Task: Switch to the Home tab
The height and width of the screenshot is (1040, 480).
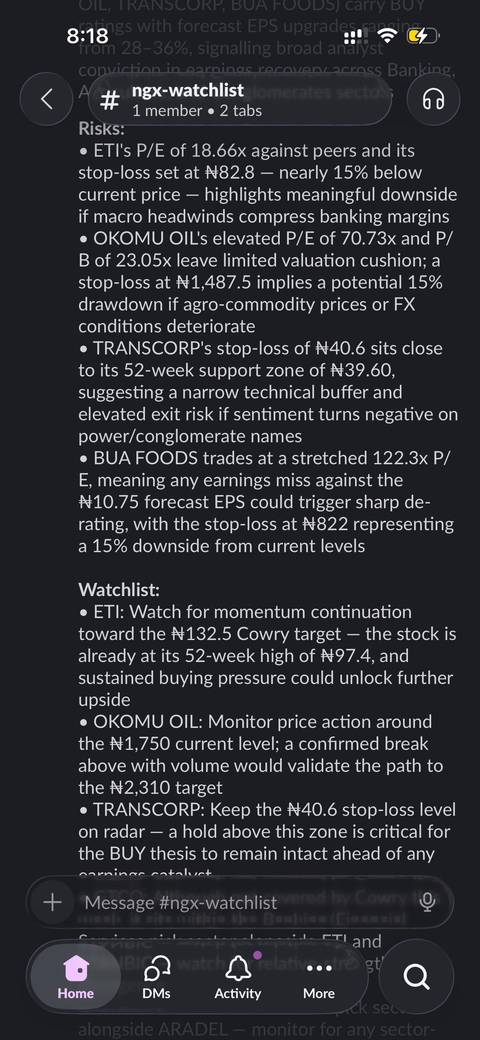Action: 76,976
